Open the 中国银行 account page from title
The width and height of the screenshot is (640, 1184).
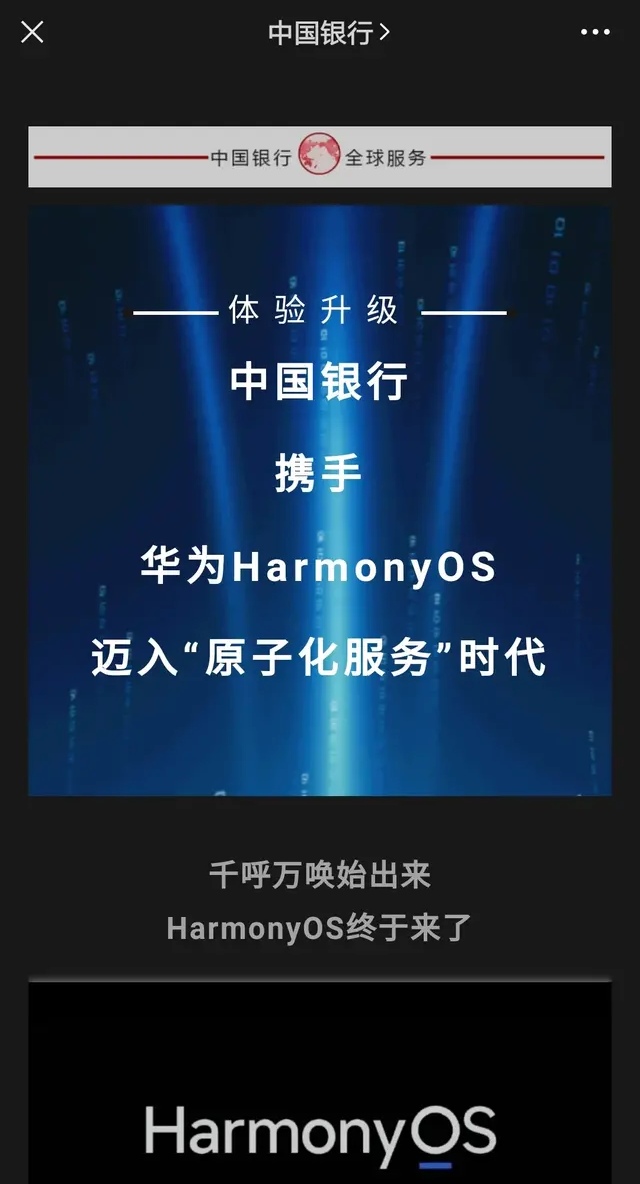(x=329, y=32)
